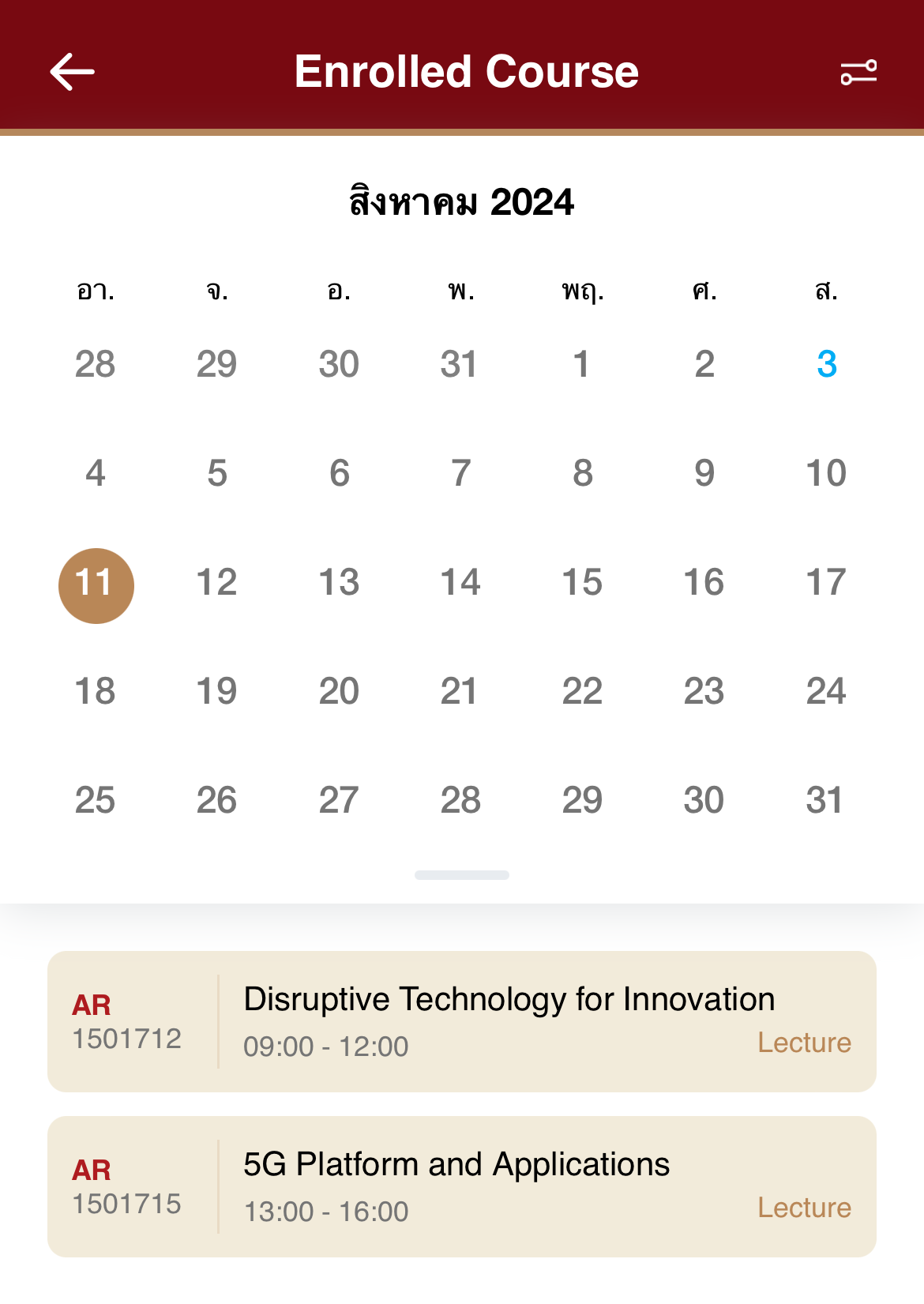Image resolution: width=924 pixels, height=1304 pixels.
Task: Select August 12 on the calendar
Action: pyautogui.click(x=216, y=583)
